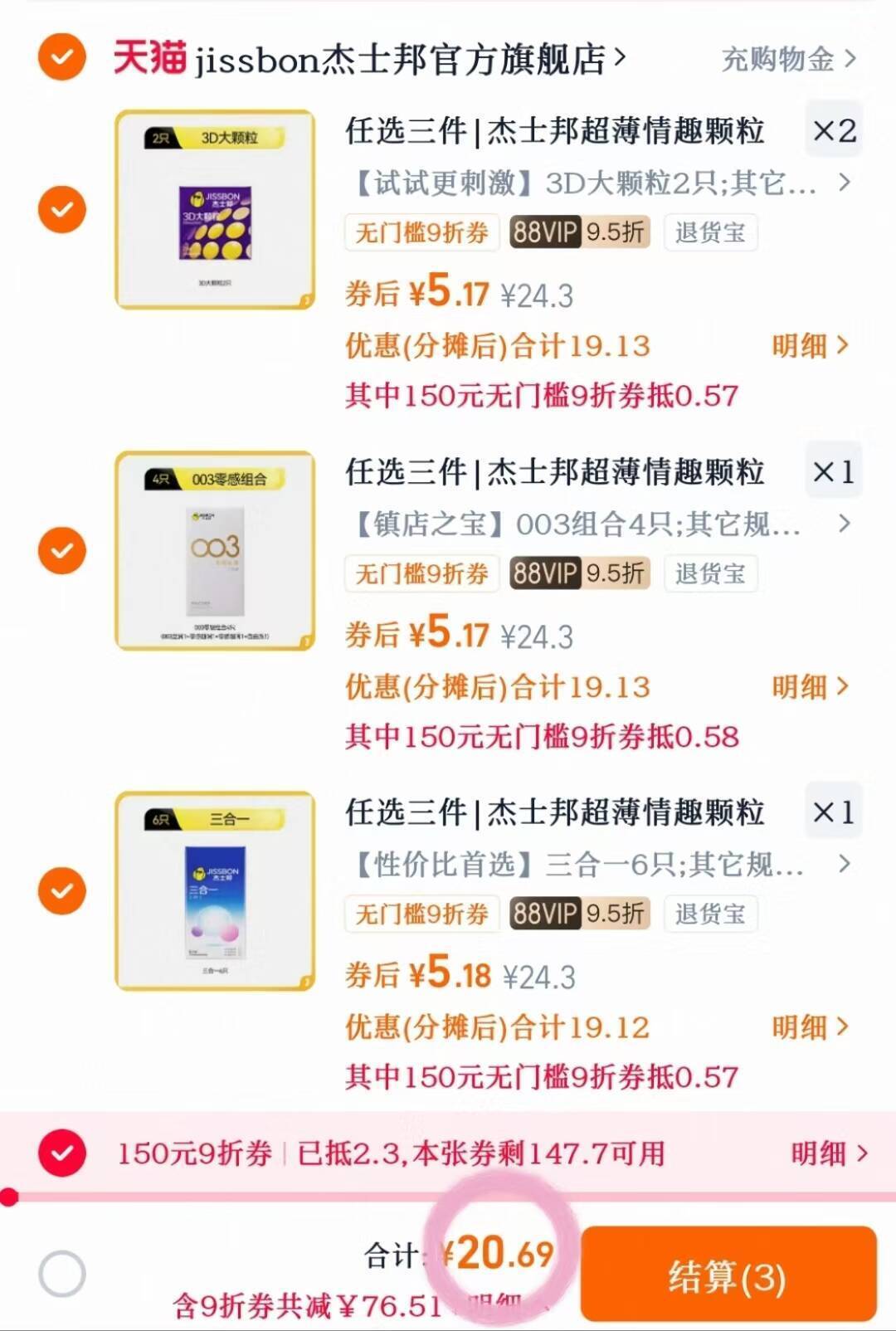Viewport: 896px width, 1331px height.
Task: Uncheck the 3D大颗粒 item selection
Action: (60, 208)
